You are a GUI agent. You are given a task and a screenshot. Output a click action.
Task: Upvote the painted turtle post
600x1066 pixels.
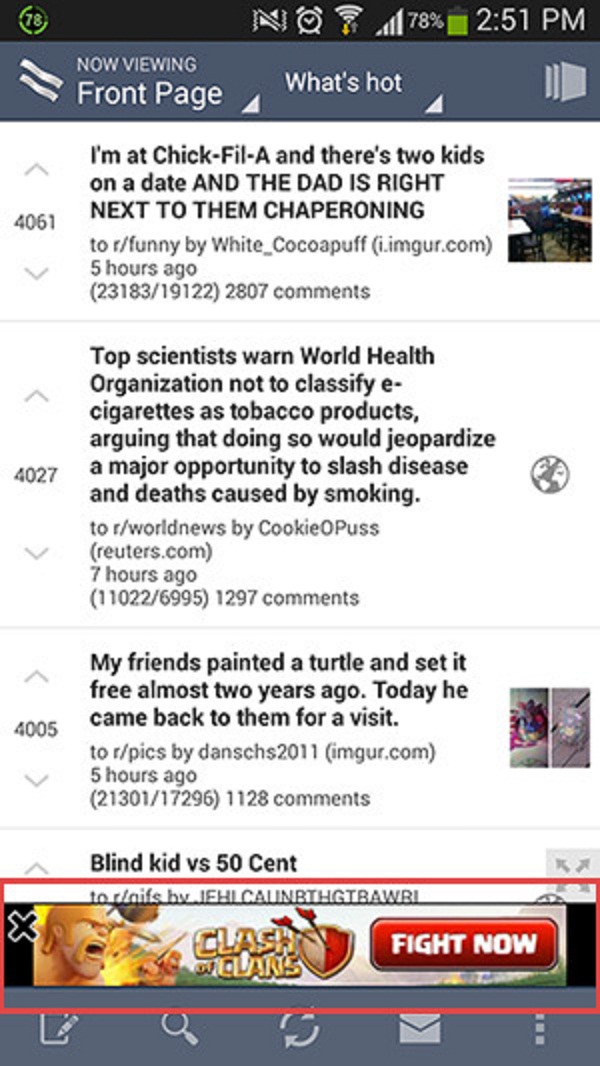click(x=36, y=677)
